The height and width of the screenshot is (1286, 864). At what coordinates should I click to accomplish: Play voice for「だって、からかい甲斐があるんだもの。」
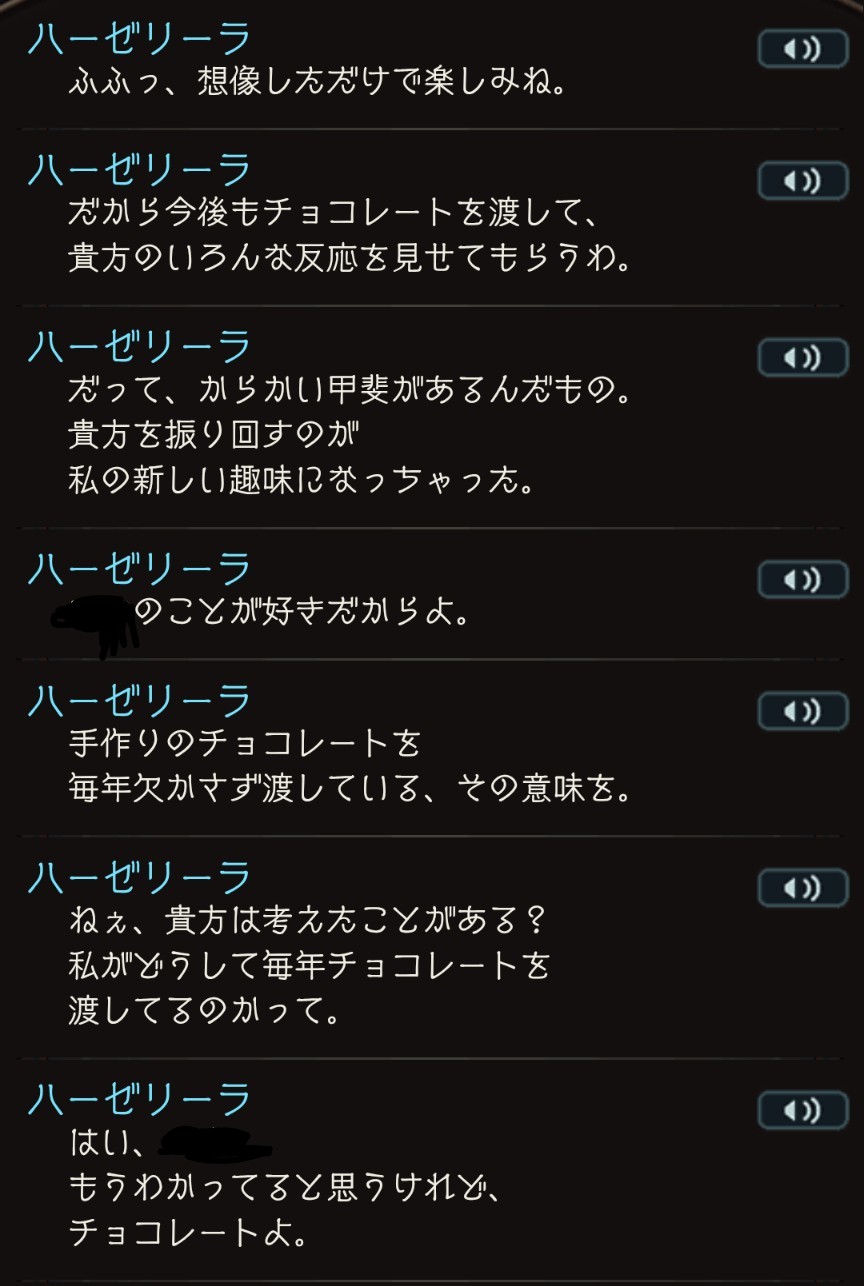click(x=802, y=357)
